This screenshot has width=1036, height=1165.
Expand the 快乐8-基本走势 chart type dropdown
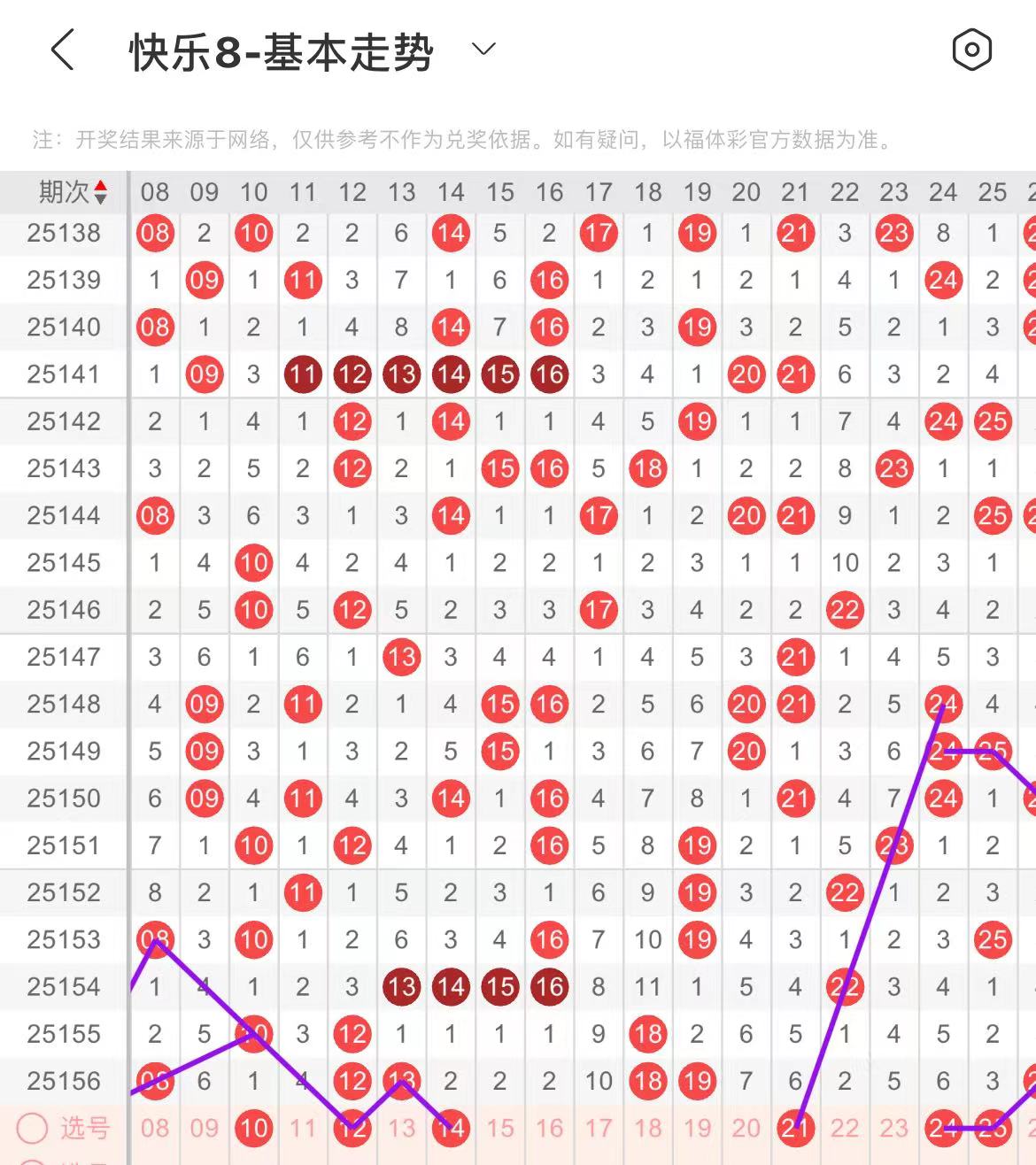[x=483, y=50]
